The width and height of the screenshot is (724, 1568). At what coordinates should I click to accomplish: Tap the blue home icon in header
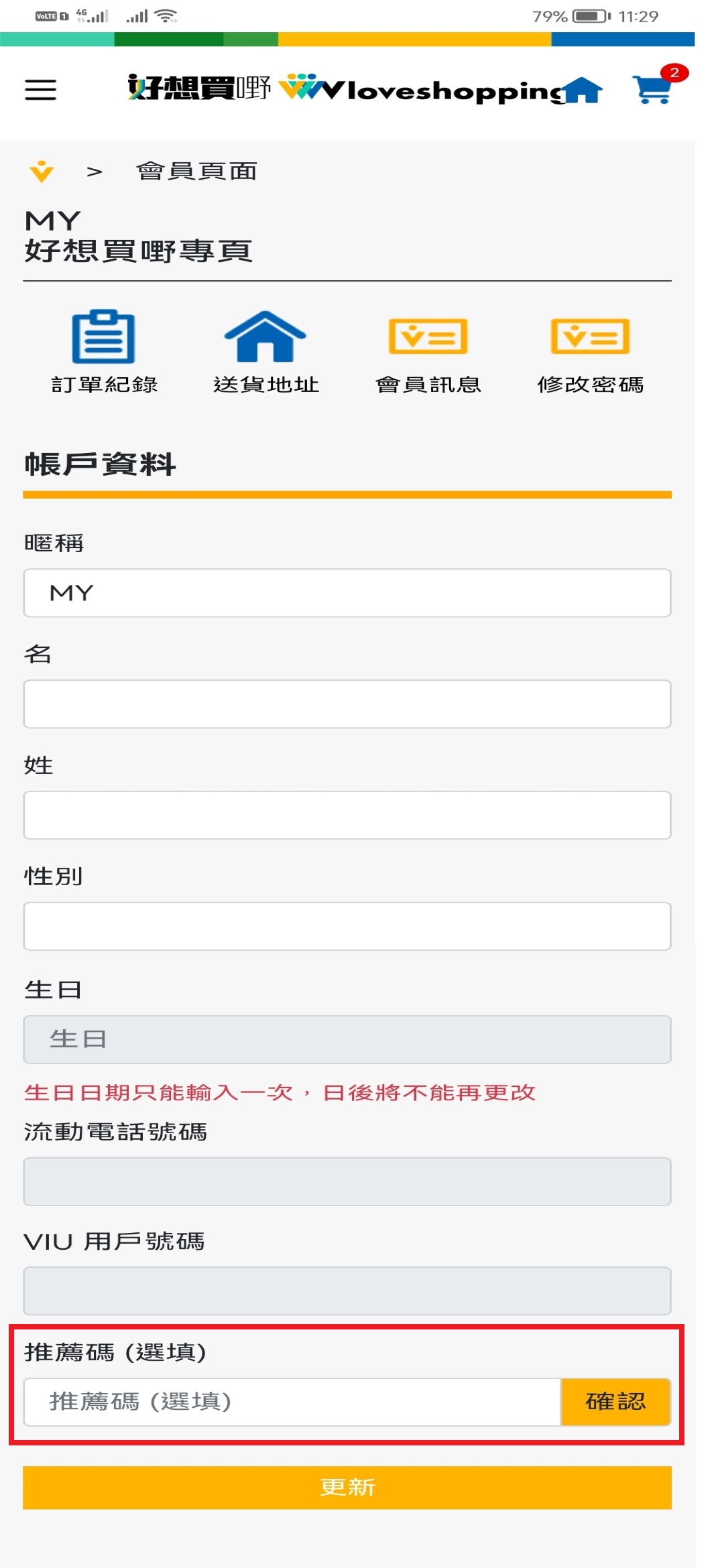pyautogui.click(x=583, y=90)
